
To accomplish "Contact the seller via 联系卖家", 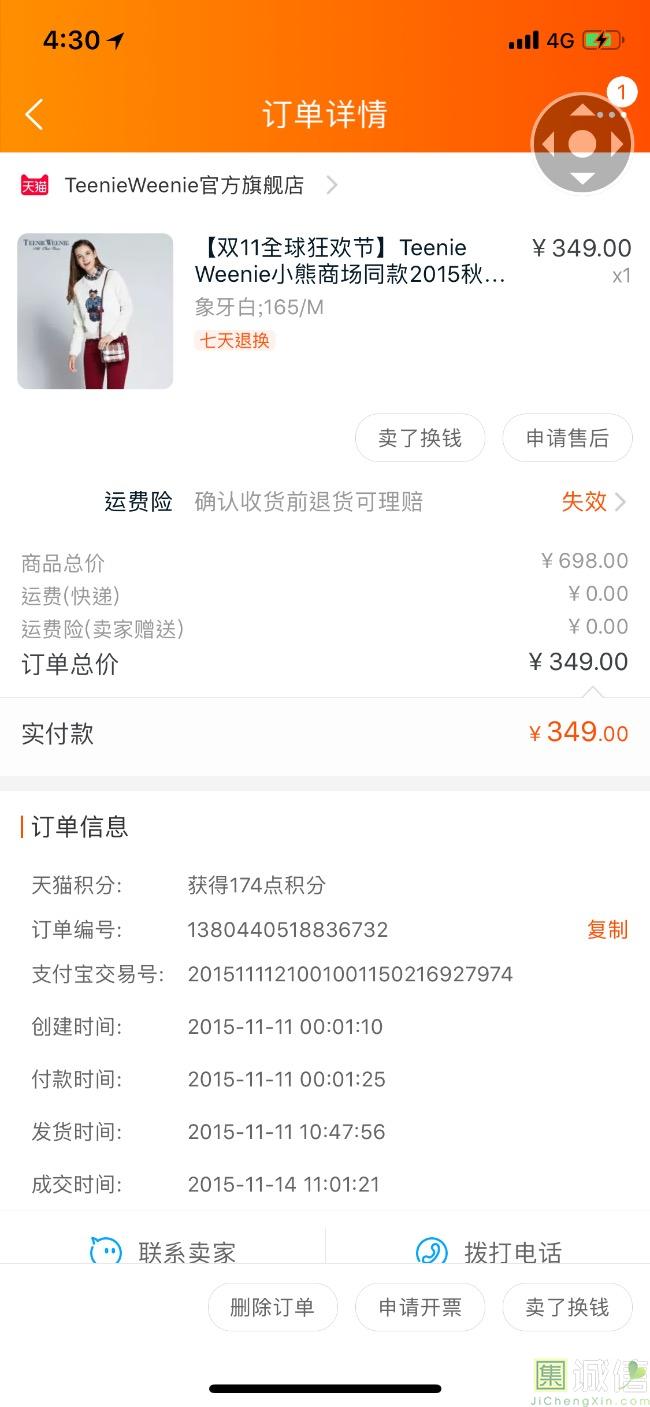I will click(164, 1251).
